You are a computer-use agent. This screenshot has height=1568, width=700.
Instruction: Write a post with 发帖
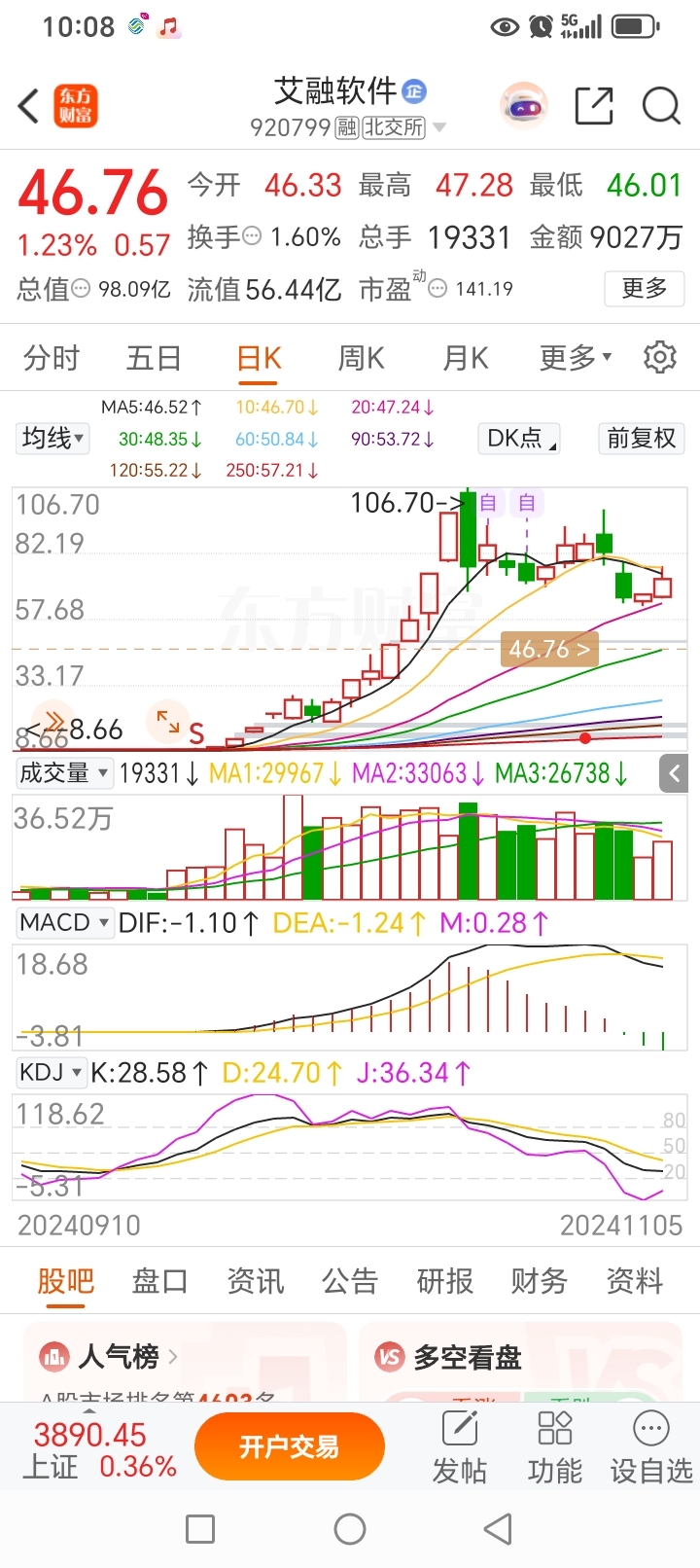point(459,1447)
